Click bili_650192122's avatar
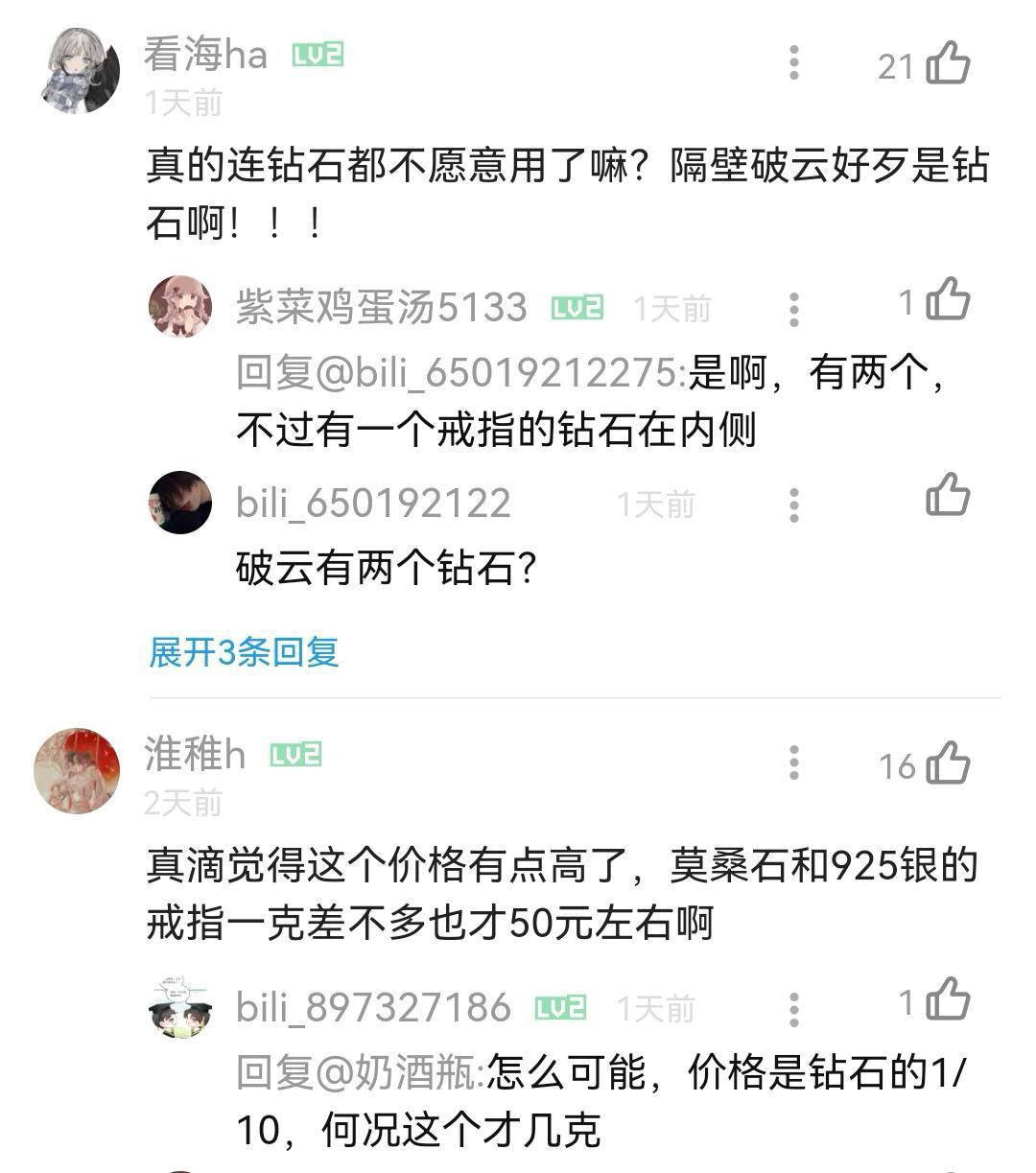The width and height of the screenshot is (1036, 1173). tap(180, 503)
